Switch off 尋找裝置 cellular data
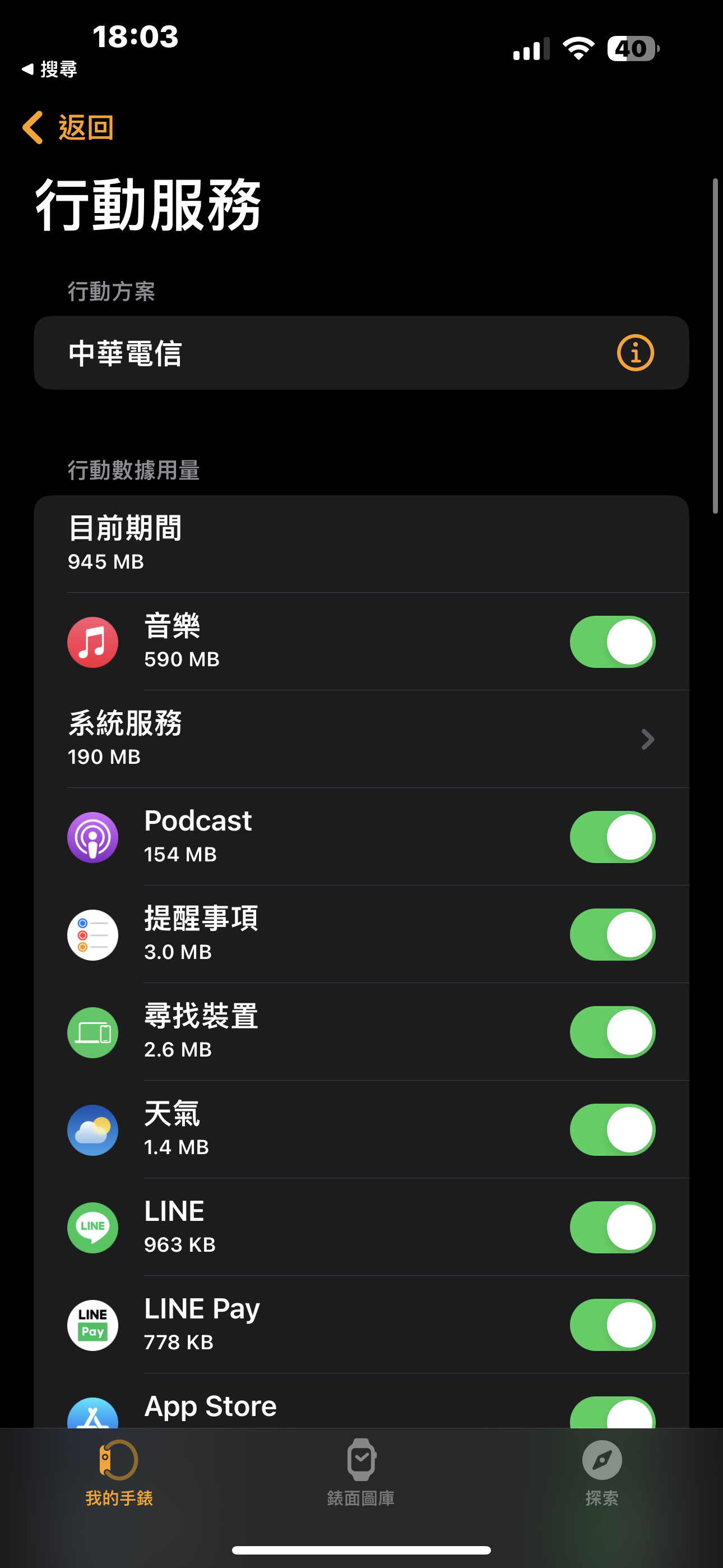The height and width of the screenshot is (1568, 723). (612, 1032)
